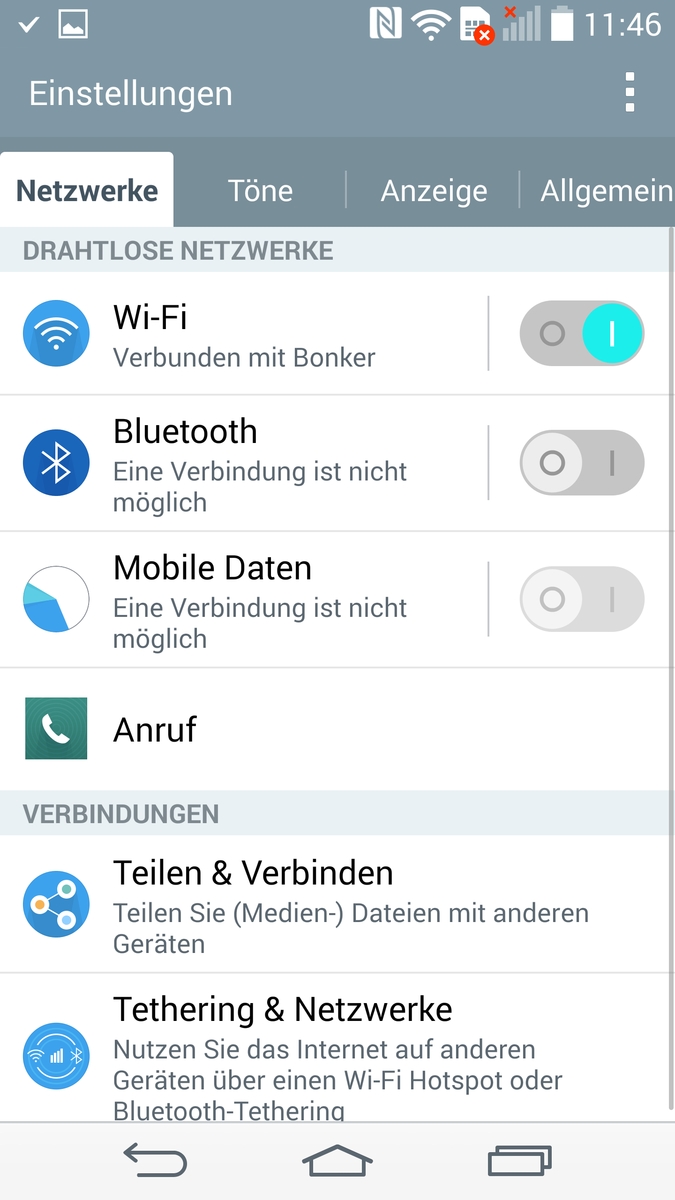Go back with the navigation bar arrow

(155, 1161)
